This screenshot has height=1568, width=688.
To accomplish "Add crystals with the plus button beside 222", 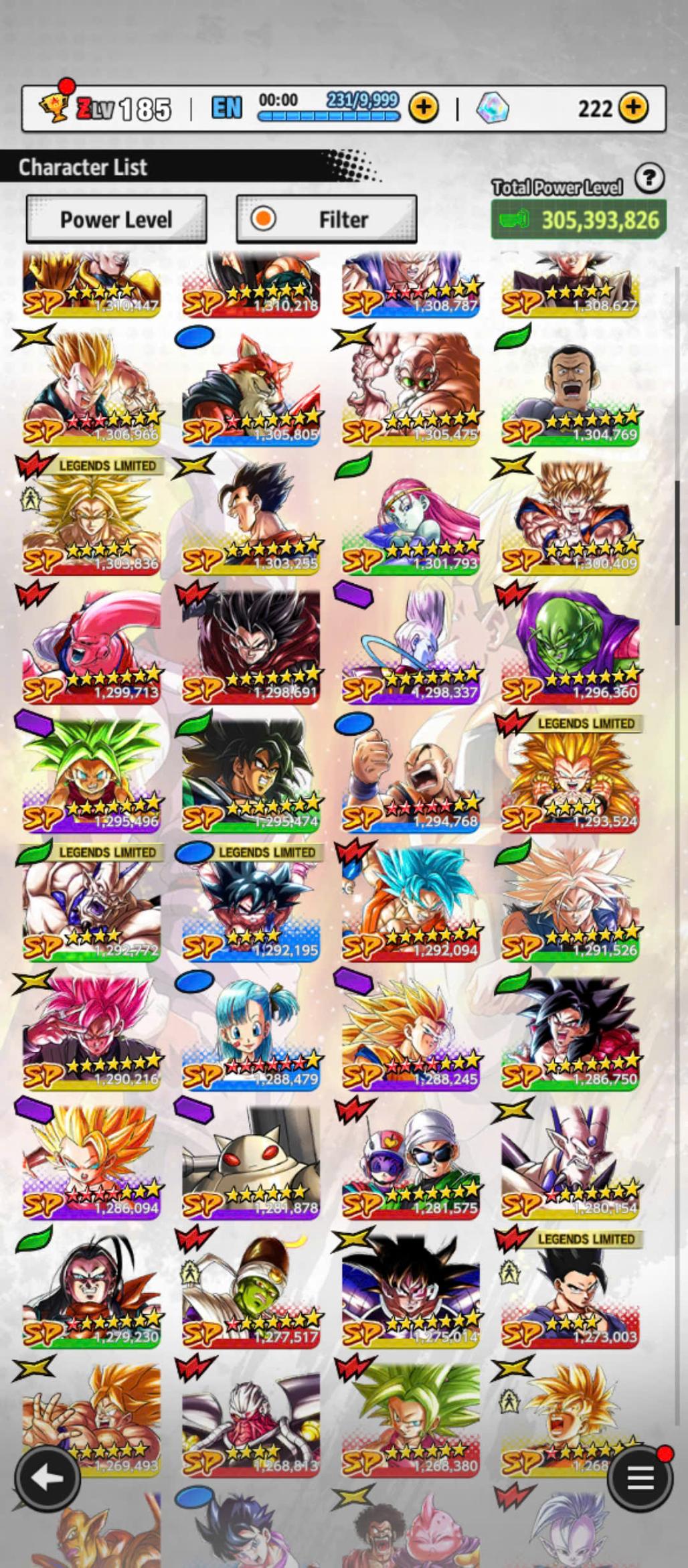I will pos(633,107).
